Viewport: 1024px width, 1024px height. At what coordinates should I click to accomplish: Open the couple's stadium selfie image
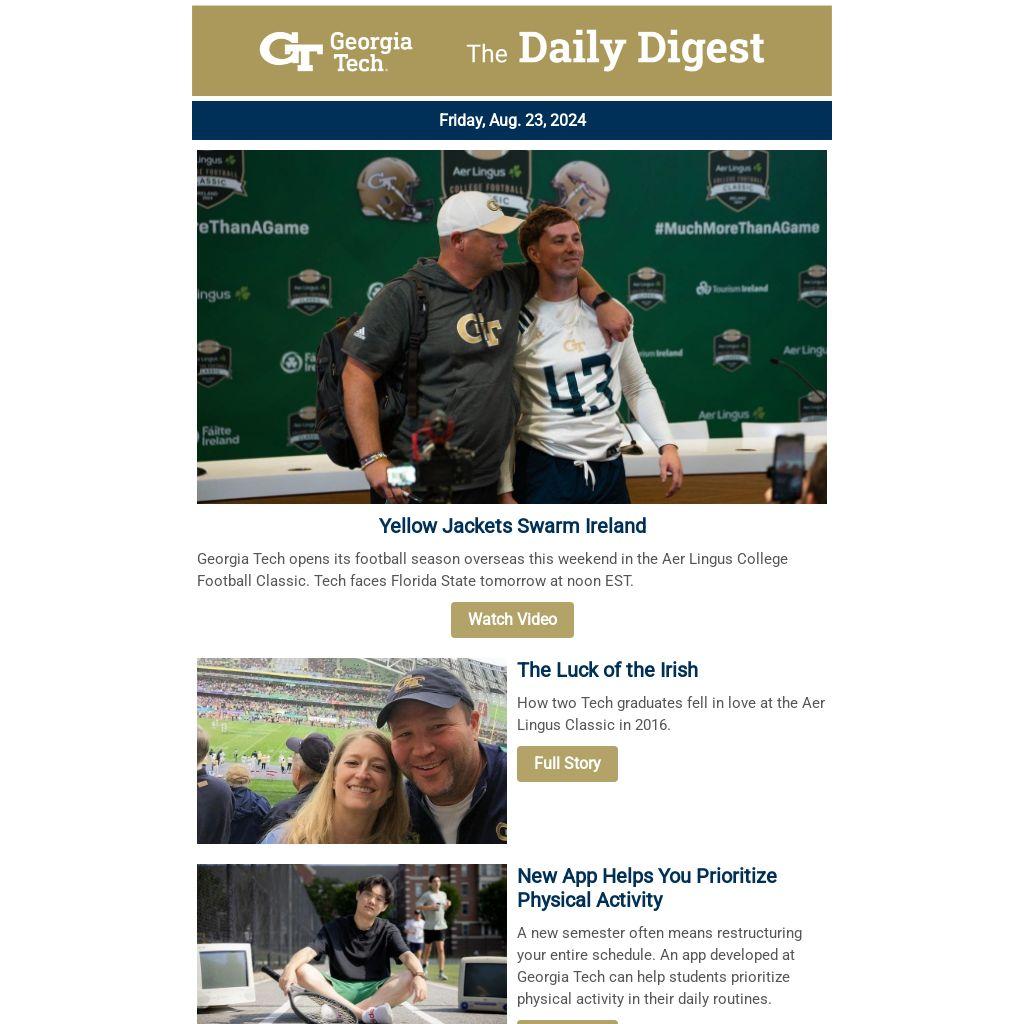352,751
